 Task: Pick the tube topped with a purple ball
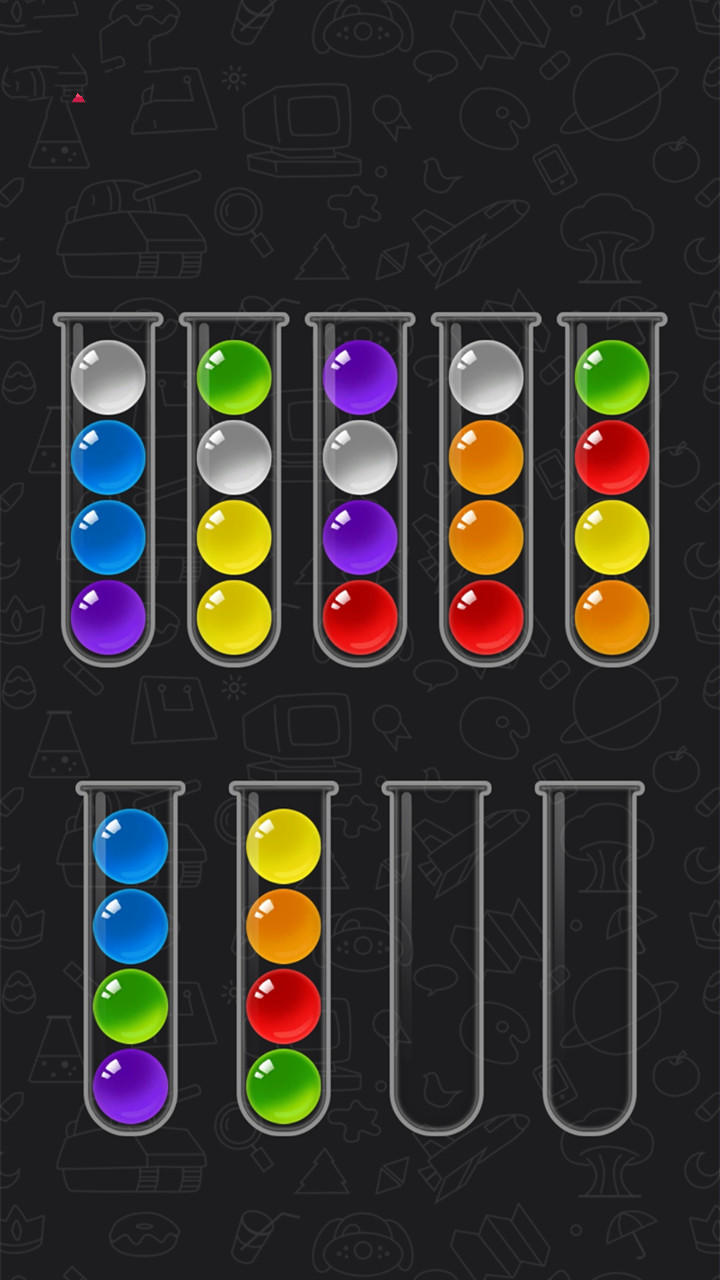click(x=360, y=490)
